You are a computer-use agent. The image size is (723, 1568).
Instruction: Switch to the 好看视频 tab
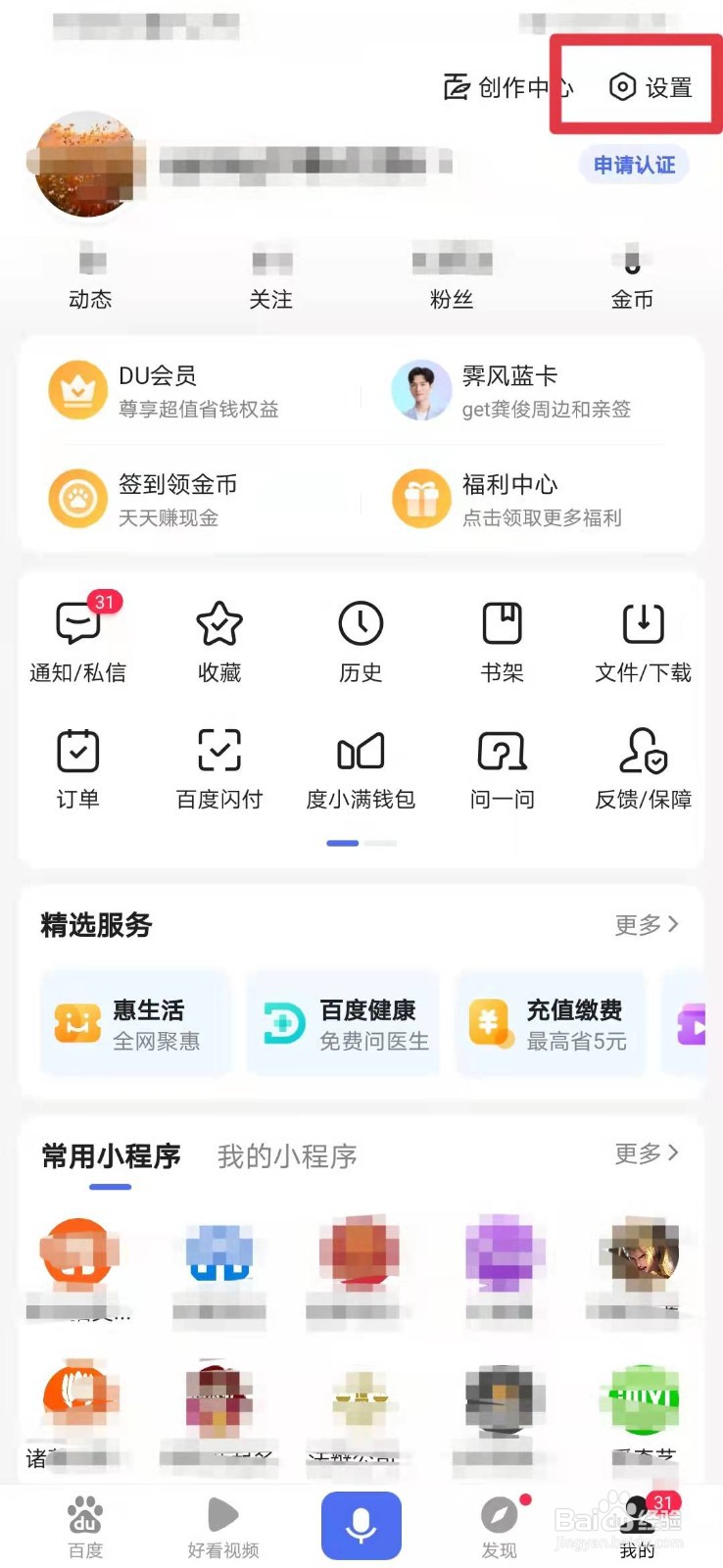point(223,1526)
